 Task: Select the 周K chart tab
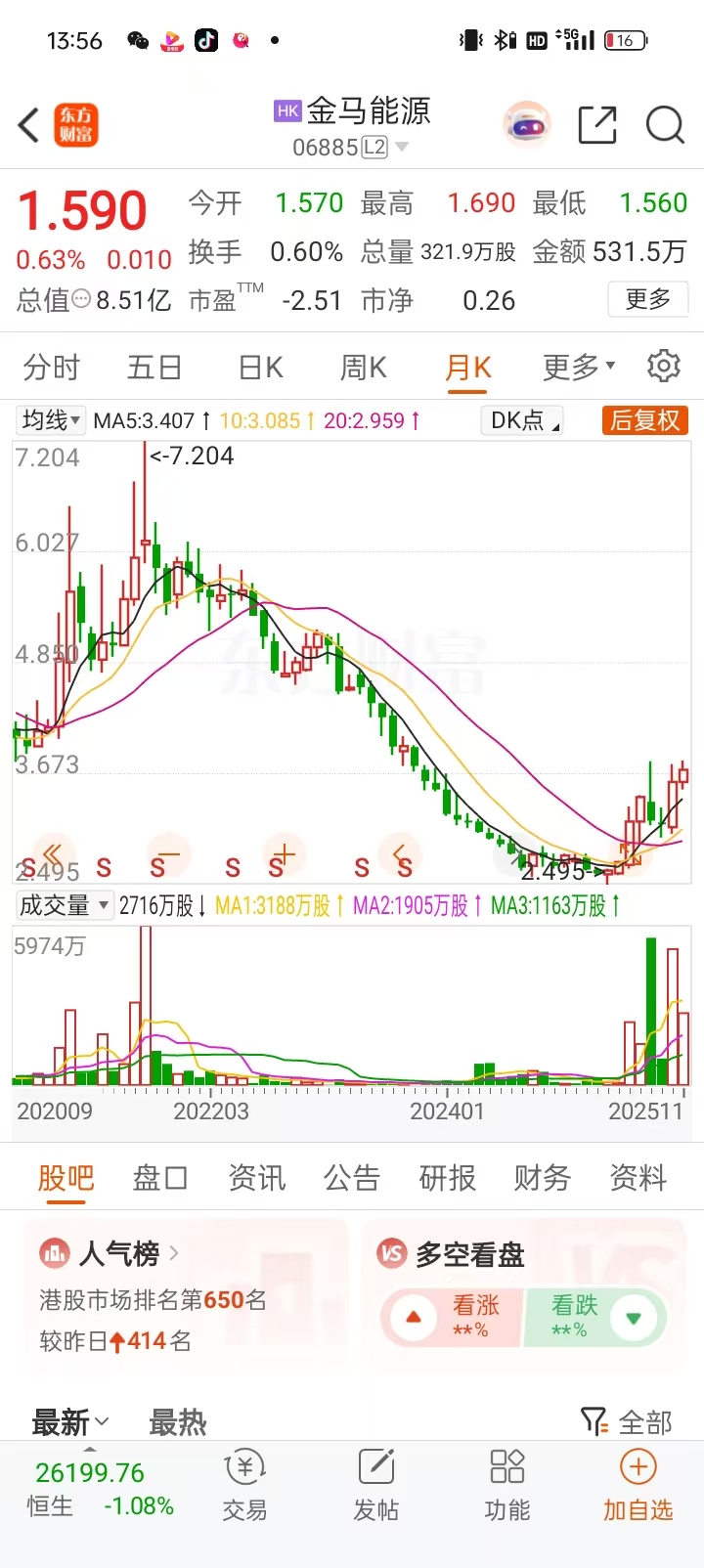(364, 368)
